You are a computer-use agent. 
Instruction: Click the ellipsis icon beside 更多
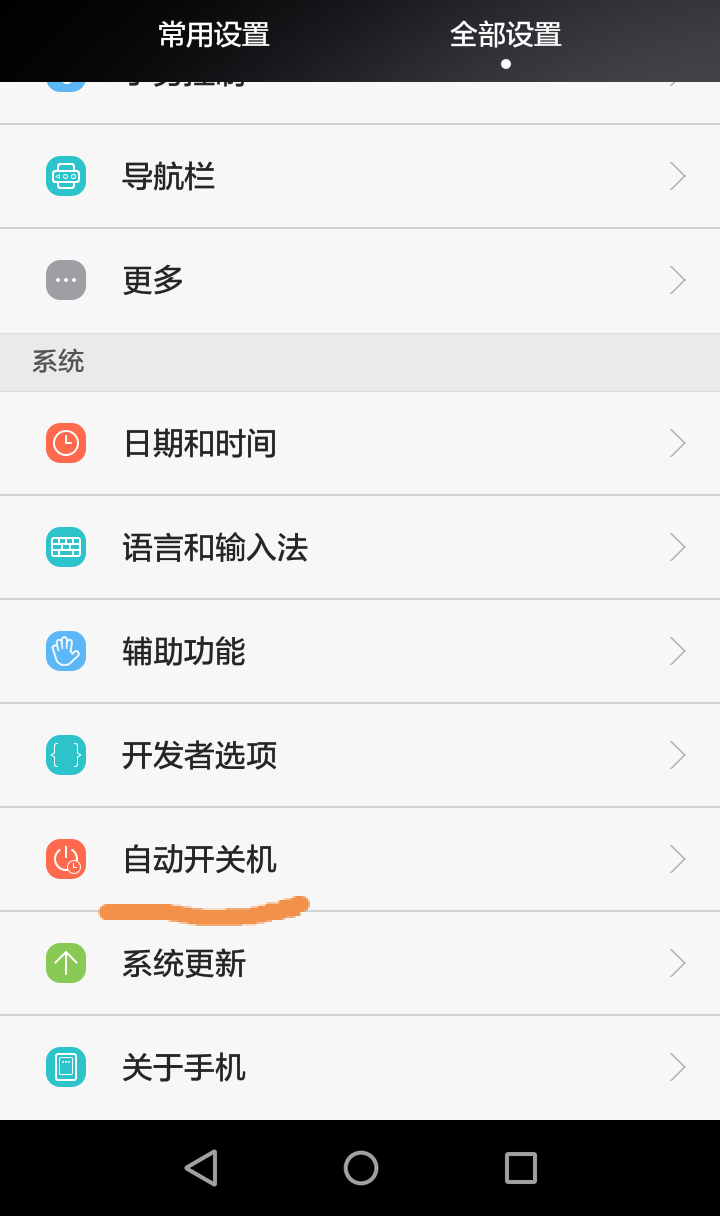click(x=65, y=279)
